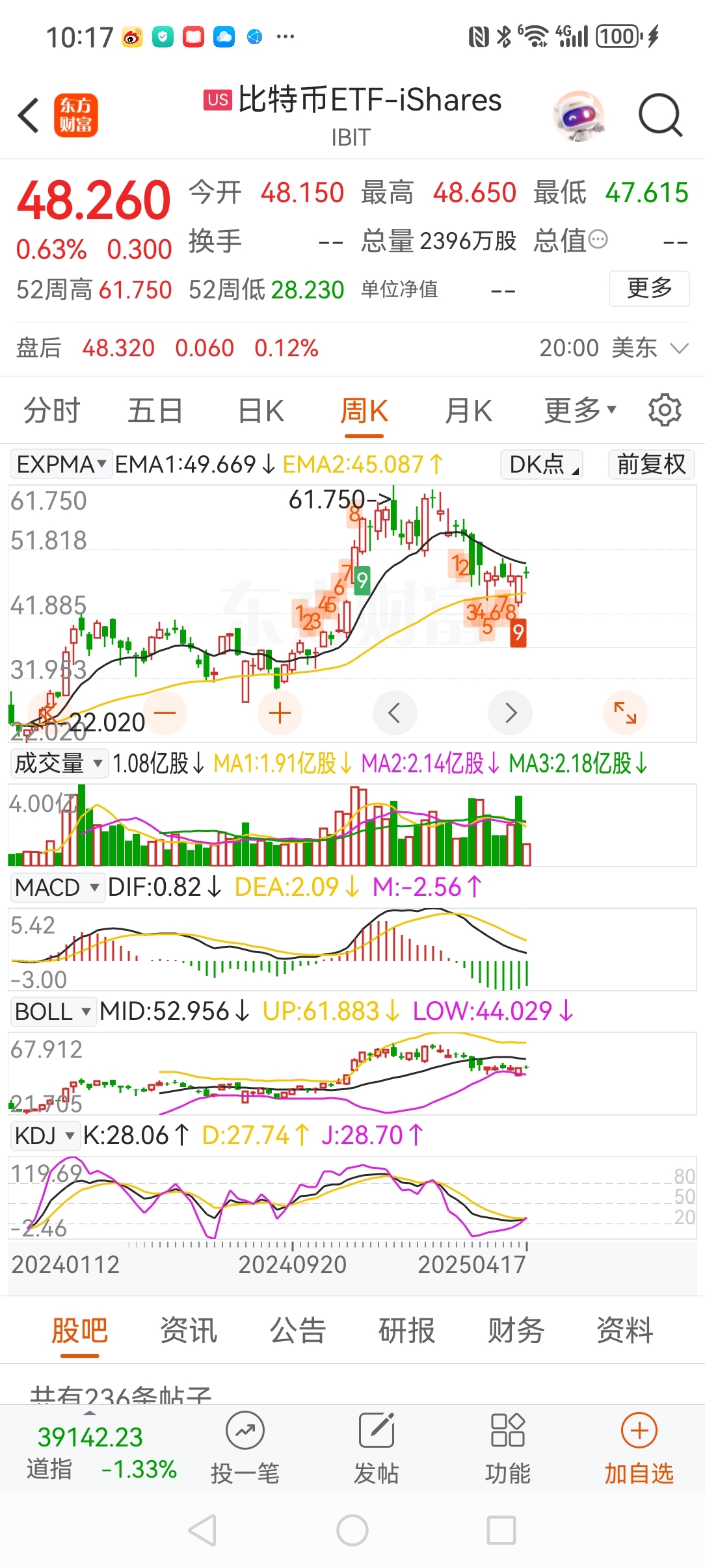Image resolution: width=705 pixels, height=1568 pixels.
Task: Change the MACD indicator dropdown
Action: click(x=57, y=887)
